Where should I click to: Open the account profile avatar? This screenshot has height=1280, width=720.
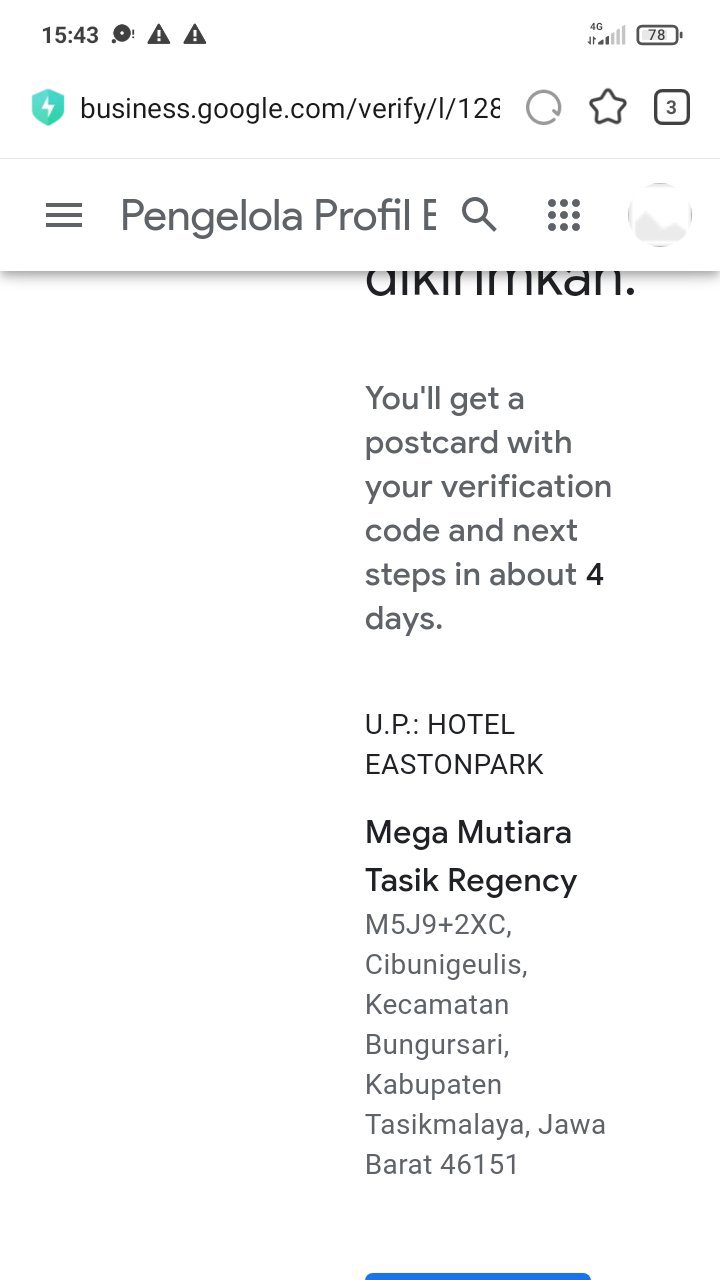click(659, 215)
